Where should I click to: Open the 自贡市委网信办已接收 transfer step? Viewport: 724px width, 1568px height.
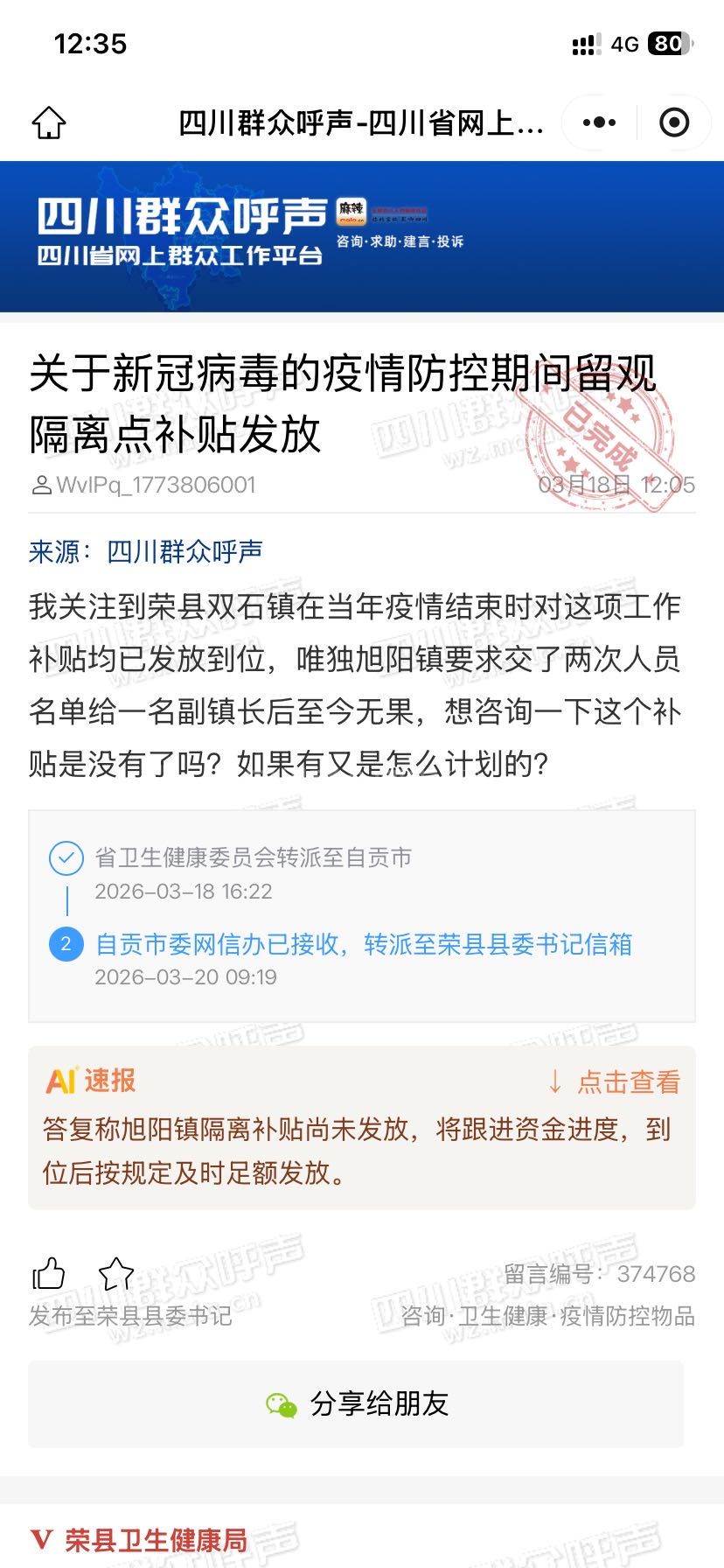pos(363,944)
